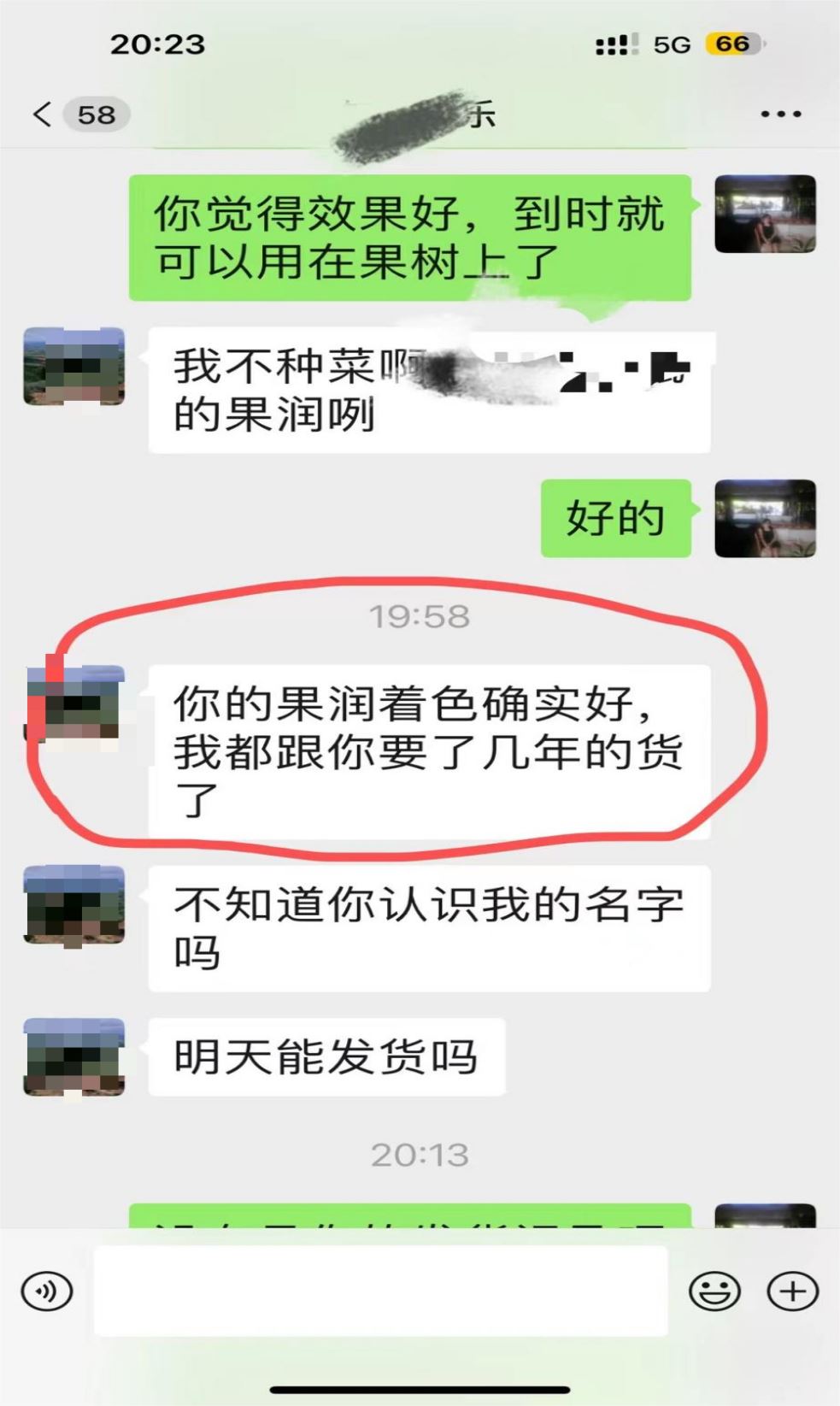Switch to voice message input
Image resolution: width=840 pixels, height=1406 pixels.
47,1291
